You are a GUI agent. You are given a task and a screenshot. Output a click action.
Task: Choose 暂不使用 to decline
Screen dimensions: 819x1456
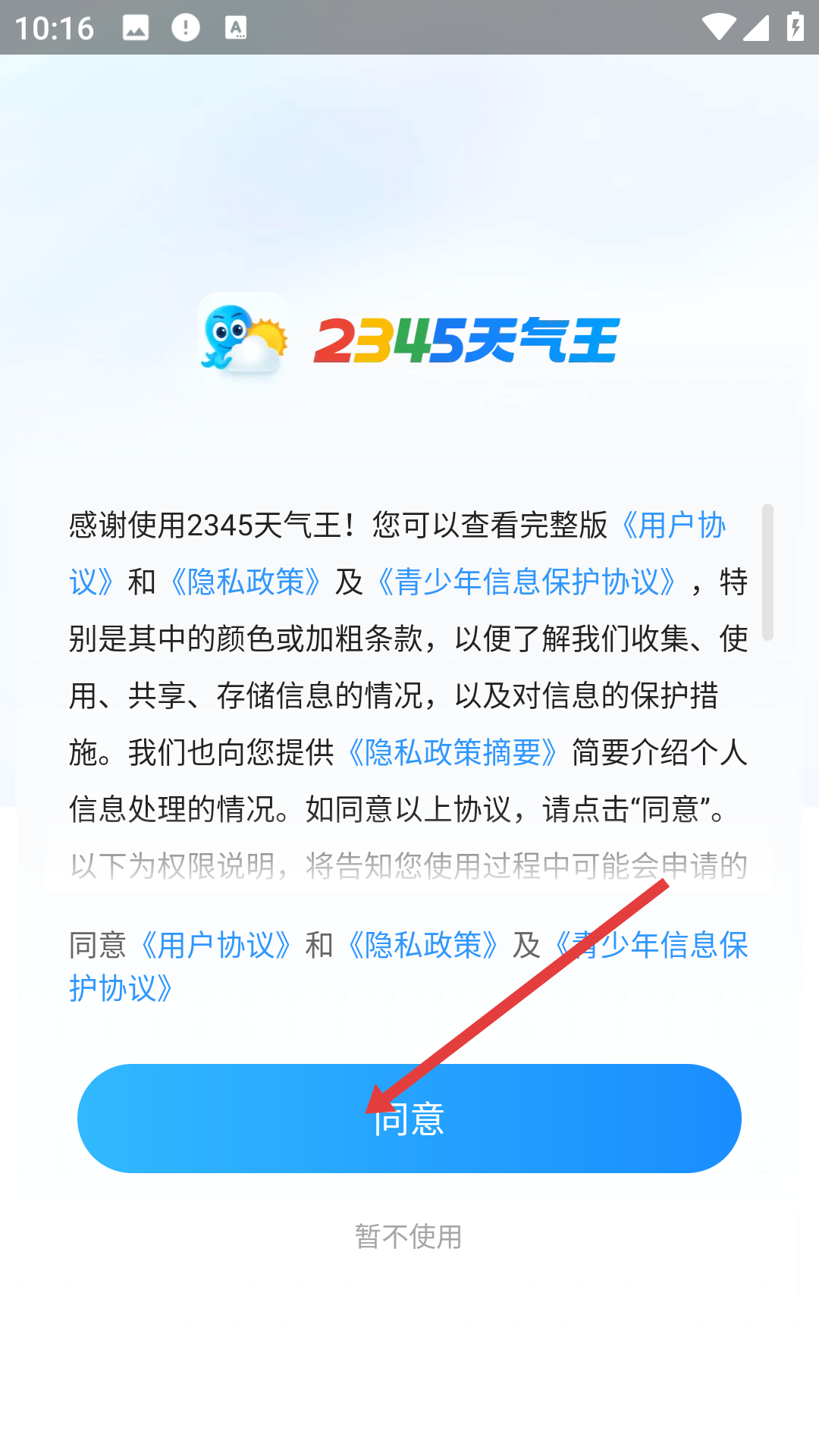coord(409,1236)
